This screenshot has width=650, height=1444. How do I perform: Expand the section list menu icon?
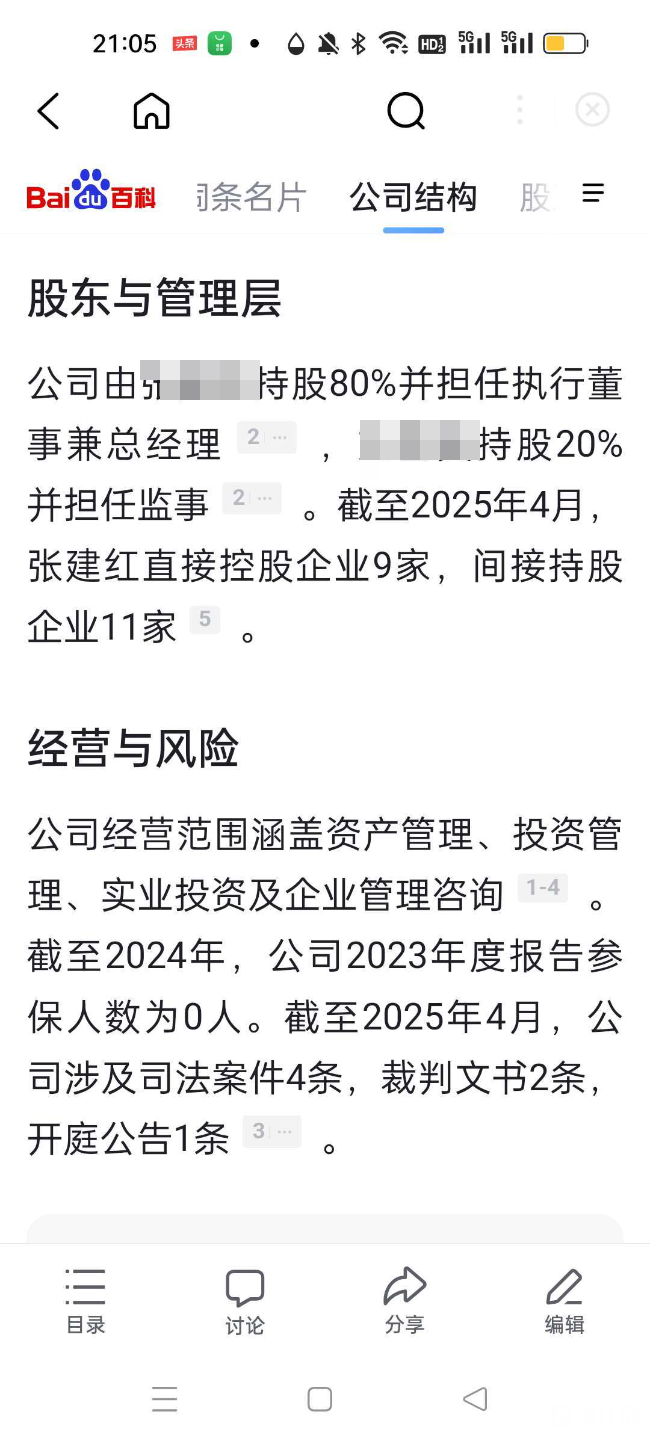[593, 193]
